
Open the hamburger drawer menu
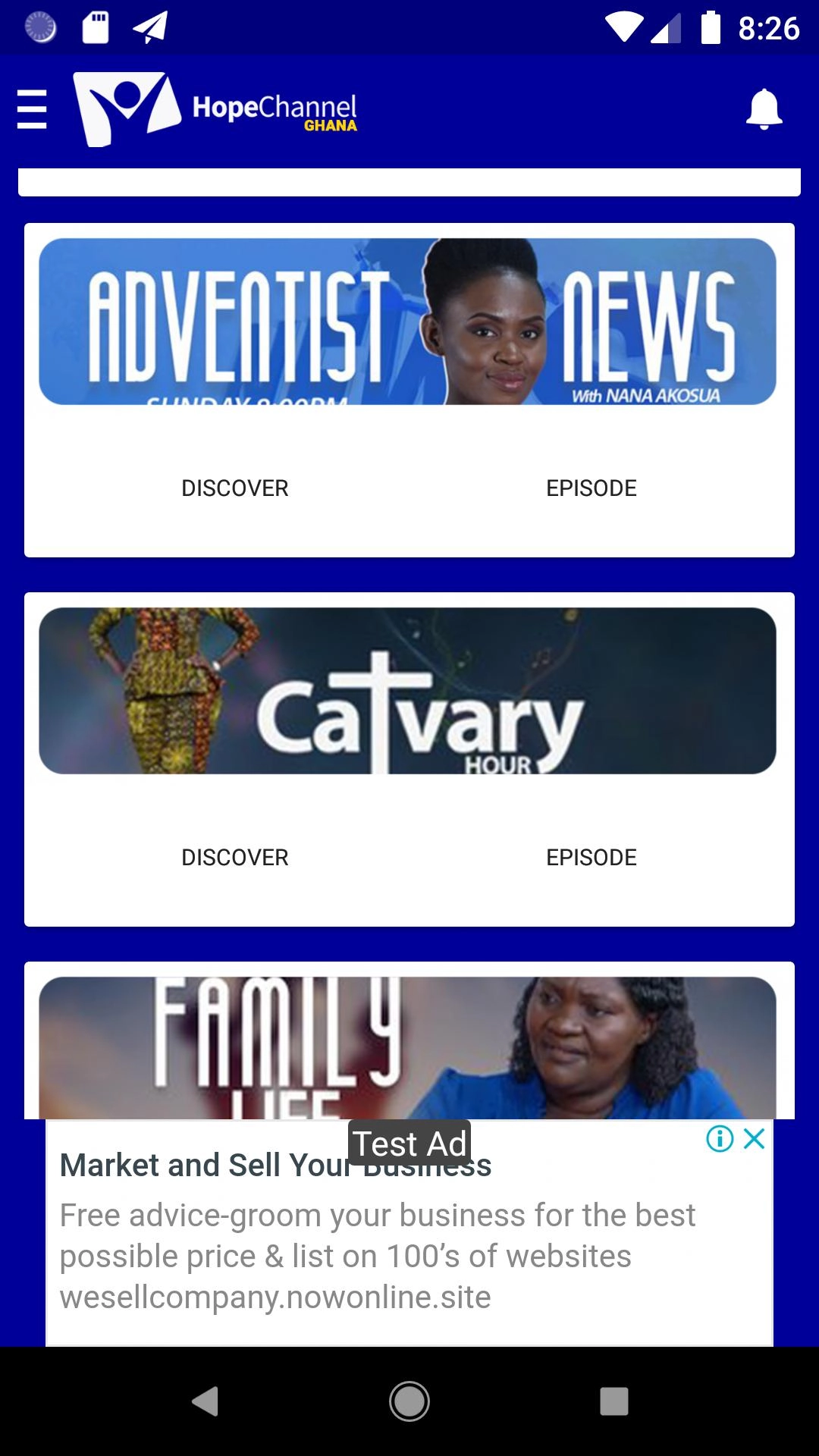coord(32,109)
